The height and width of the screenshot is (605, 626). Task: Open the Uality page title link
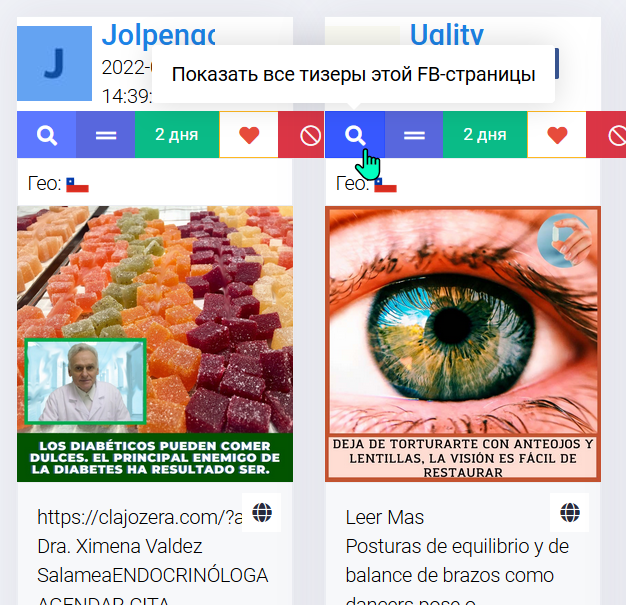click(446, 36)
